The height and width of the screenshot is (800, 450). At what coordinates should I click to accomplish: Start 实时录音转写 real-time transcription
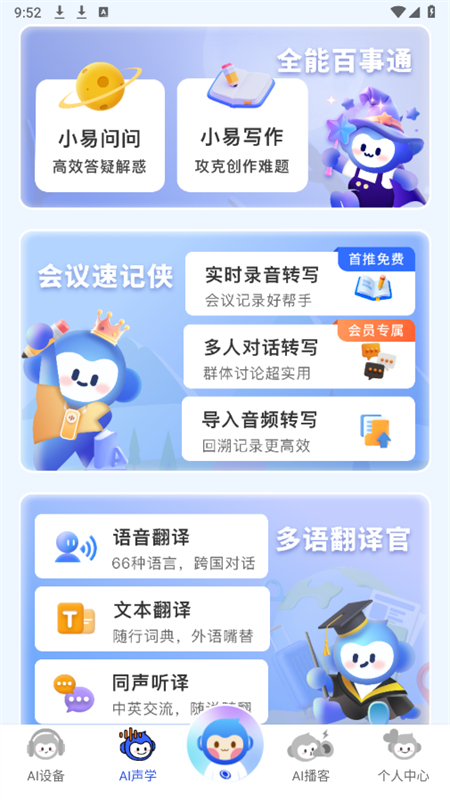(x=300, y=283)
